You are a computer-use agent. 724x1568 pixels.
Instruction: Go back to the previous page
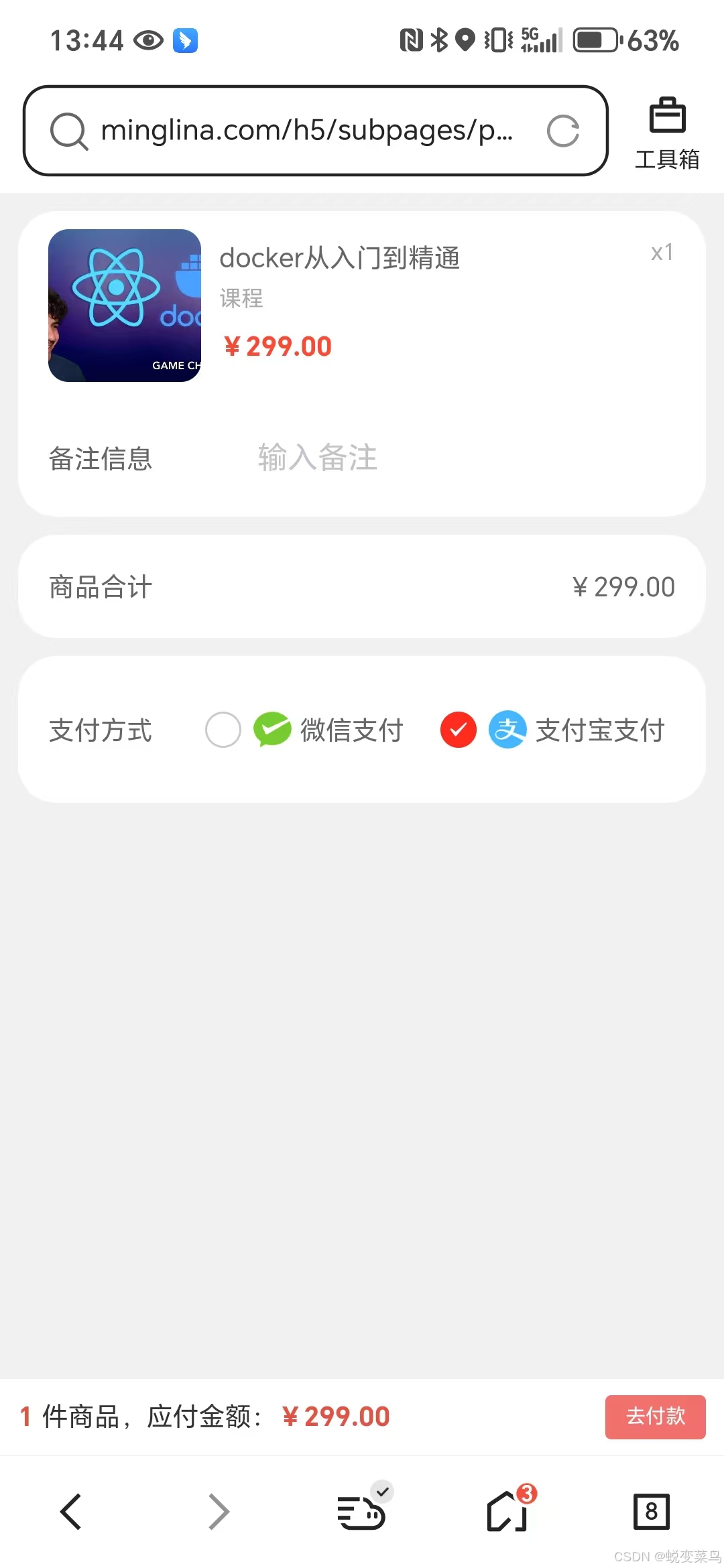tap(71, 1512)
